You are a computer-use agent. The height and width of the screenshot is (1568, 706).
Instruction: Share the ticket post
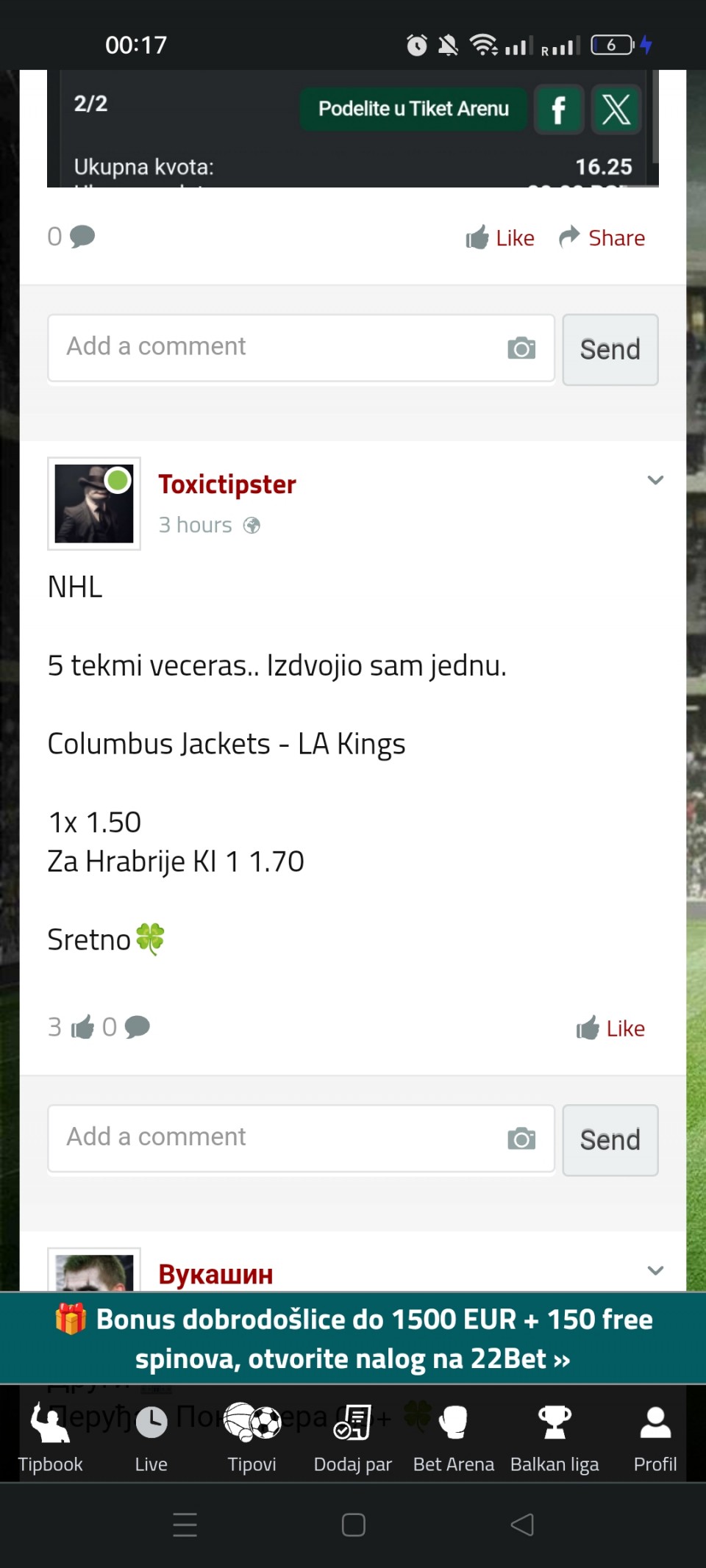pyautogui.click(x=602, y=238)
